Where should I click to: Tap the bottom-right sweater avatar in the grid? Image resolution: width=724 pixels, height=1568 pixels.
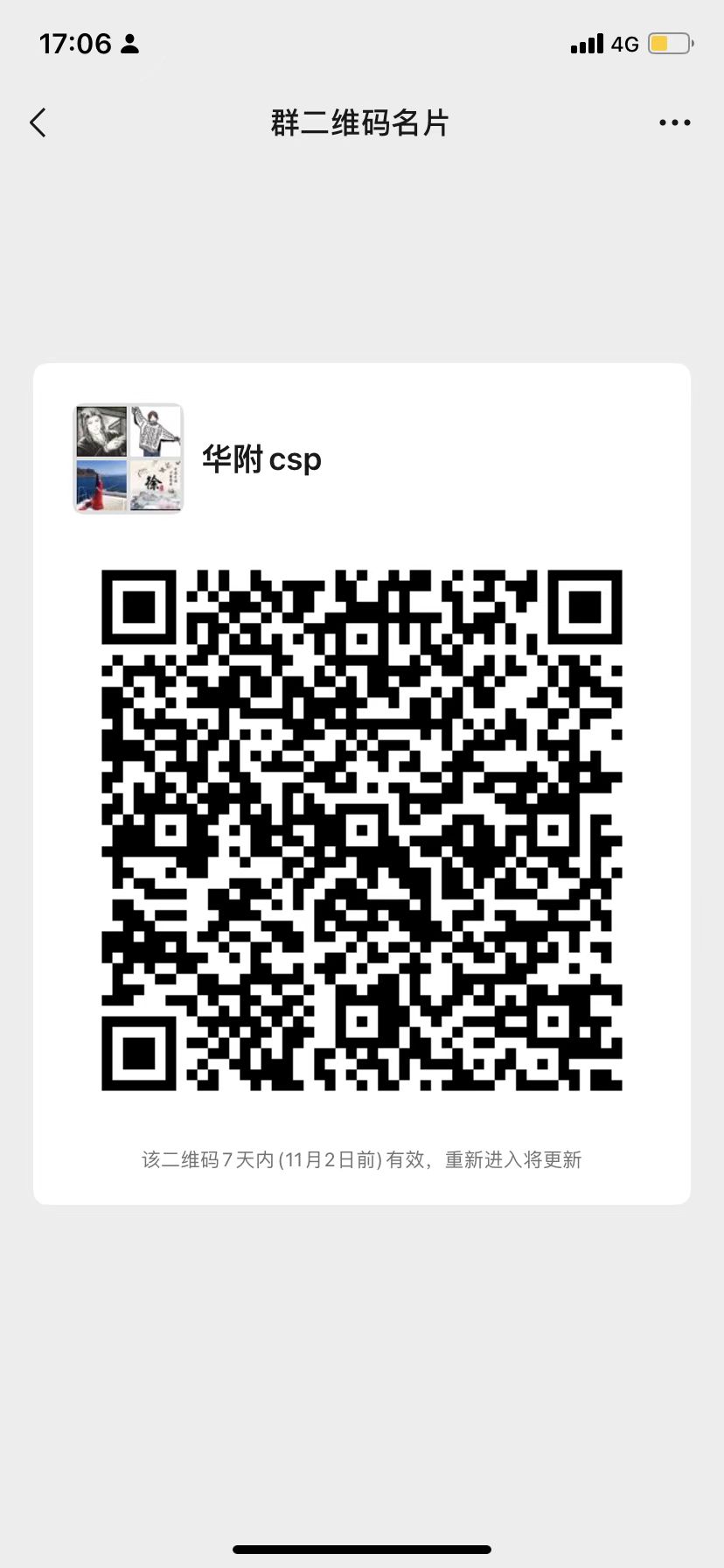pos(156,431)
